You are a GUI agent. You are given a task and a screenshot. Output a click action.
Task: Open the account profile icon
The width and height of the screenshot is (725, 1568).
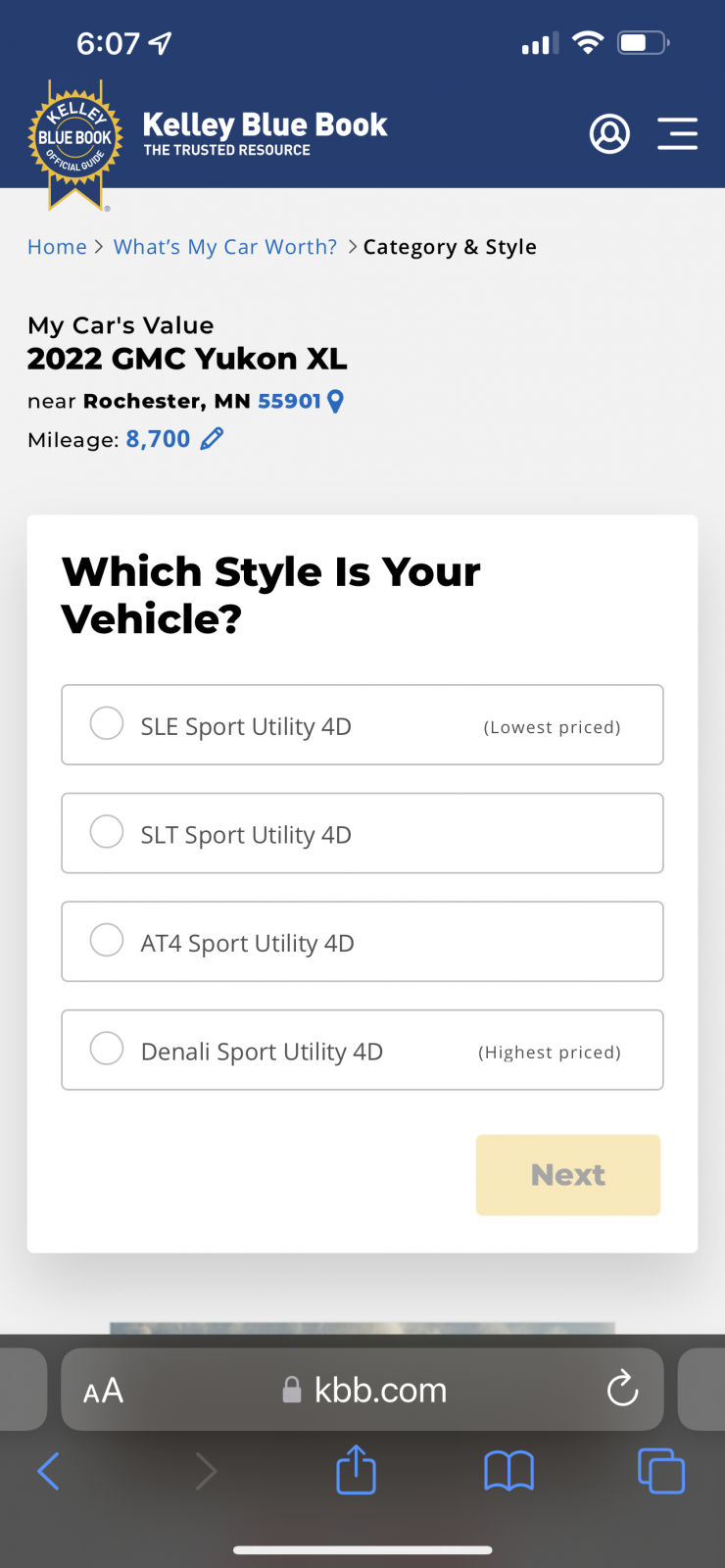609,134
